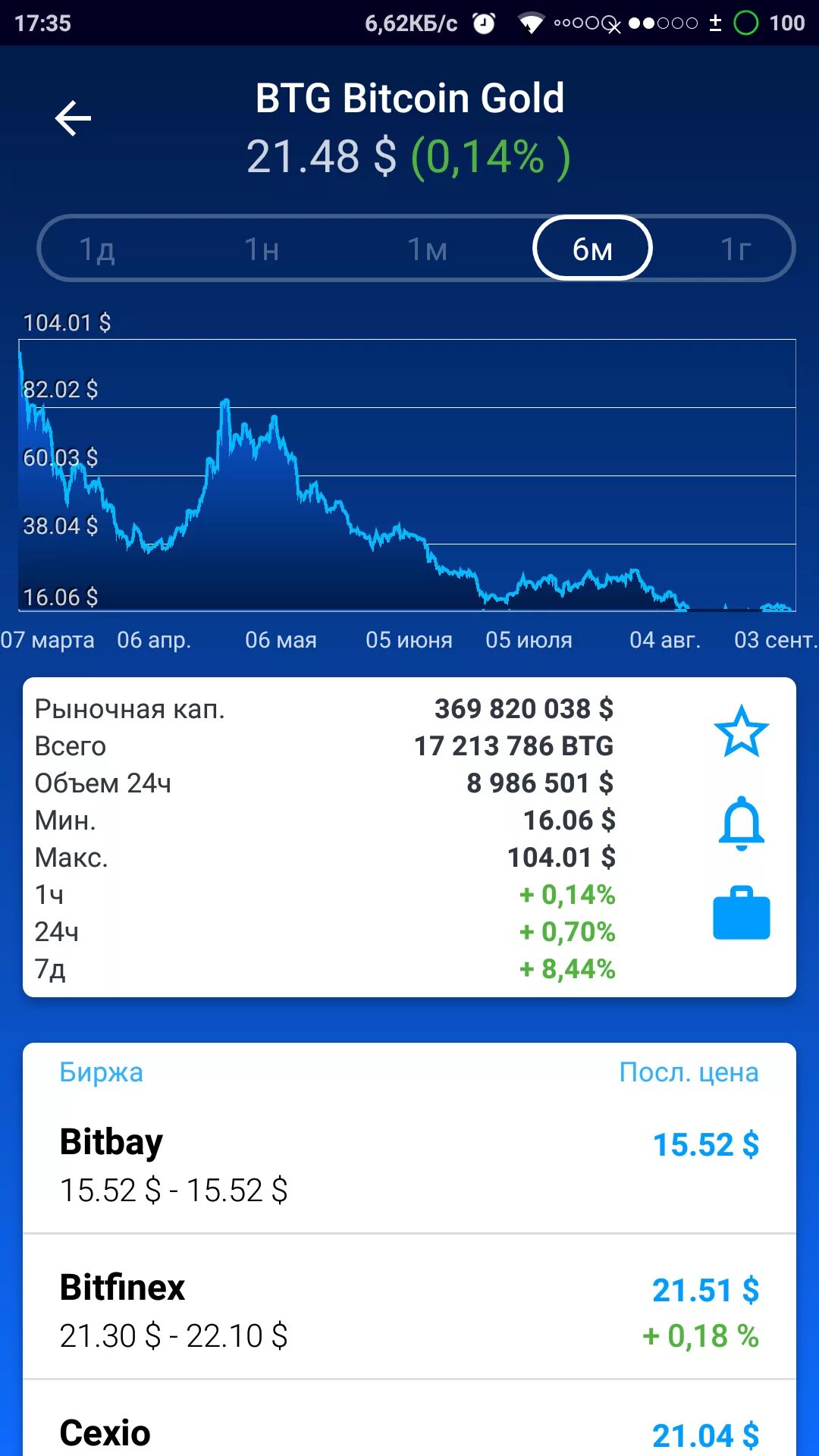This screenshot has height=1456, width=819.
Task: Open the Bitfinex exchange row
Action: (409, 1310)
